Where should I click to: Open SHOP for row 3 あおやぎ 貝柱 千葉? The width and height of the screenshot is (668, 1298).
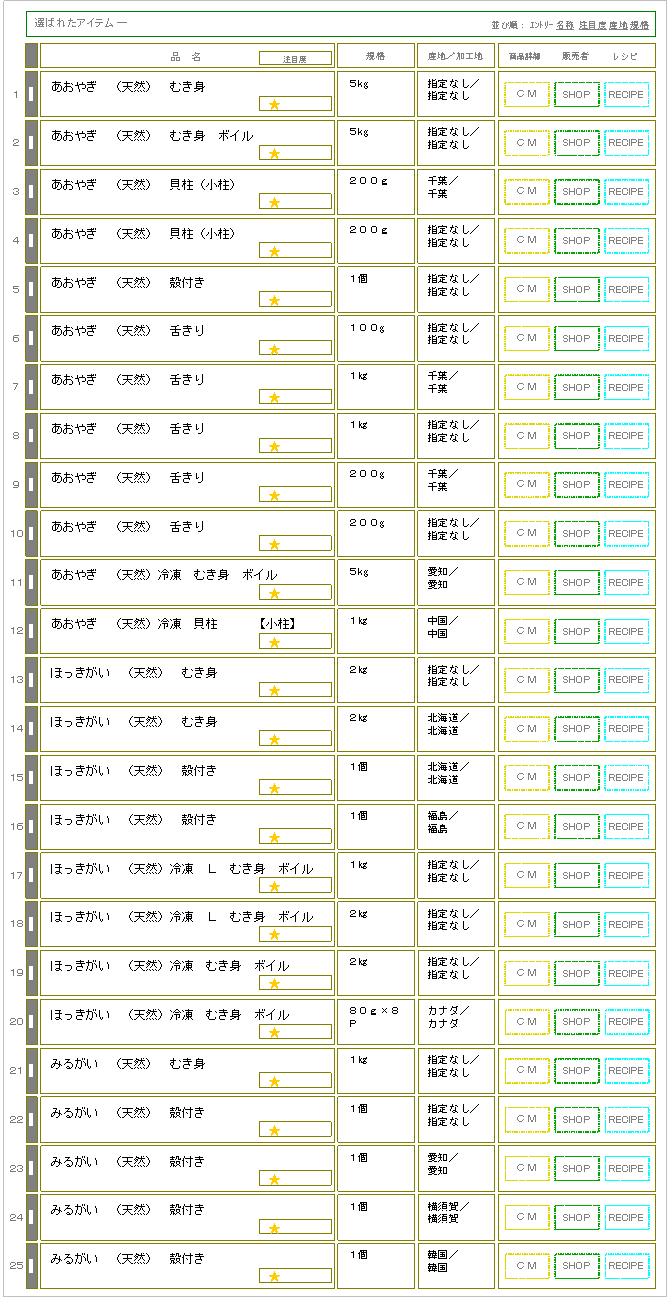576,191
